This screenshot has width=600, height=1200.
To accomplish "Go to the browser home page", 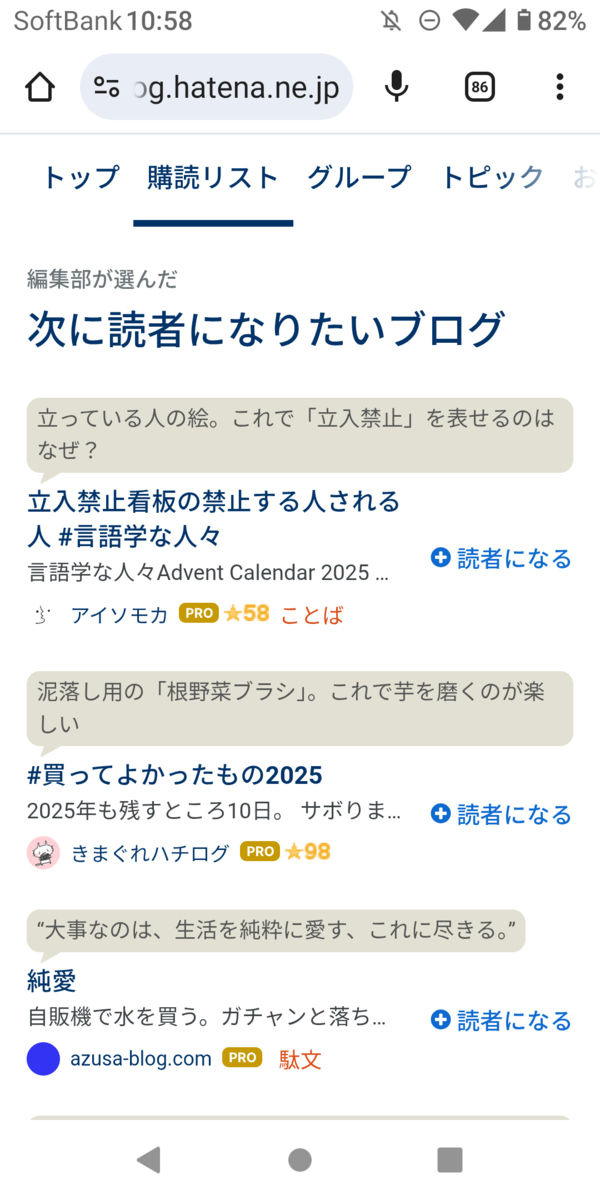I will [40, 88].
